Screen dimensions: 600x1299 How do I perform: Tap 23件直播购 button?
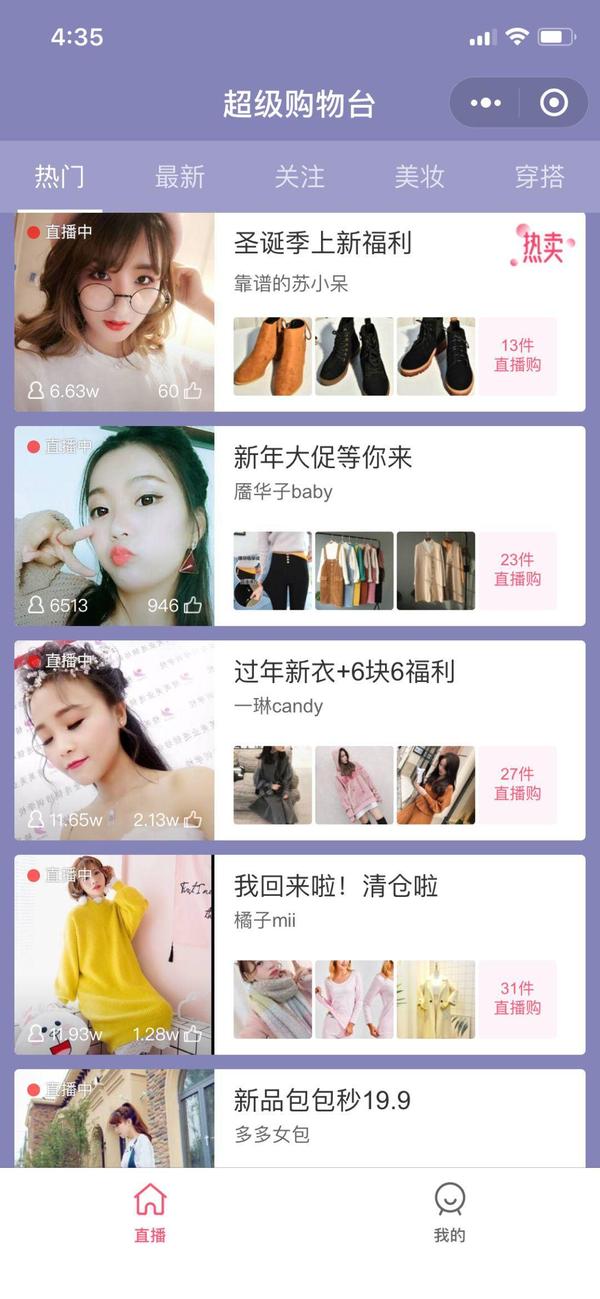coord(517,570)
